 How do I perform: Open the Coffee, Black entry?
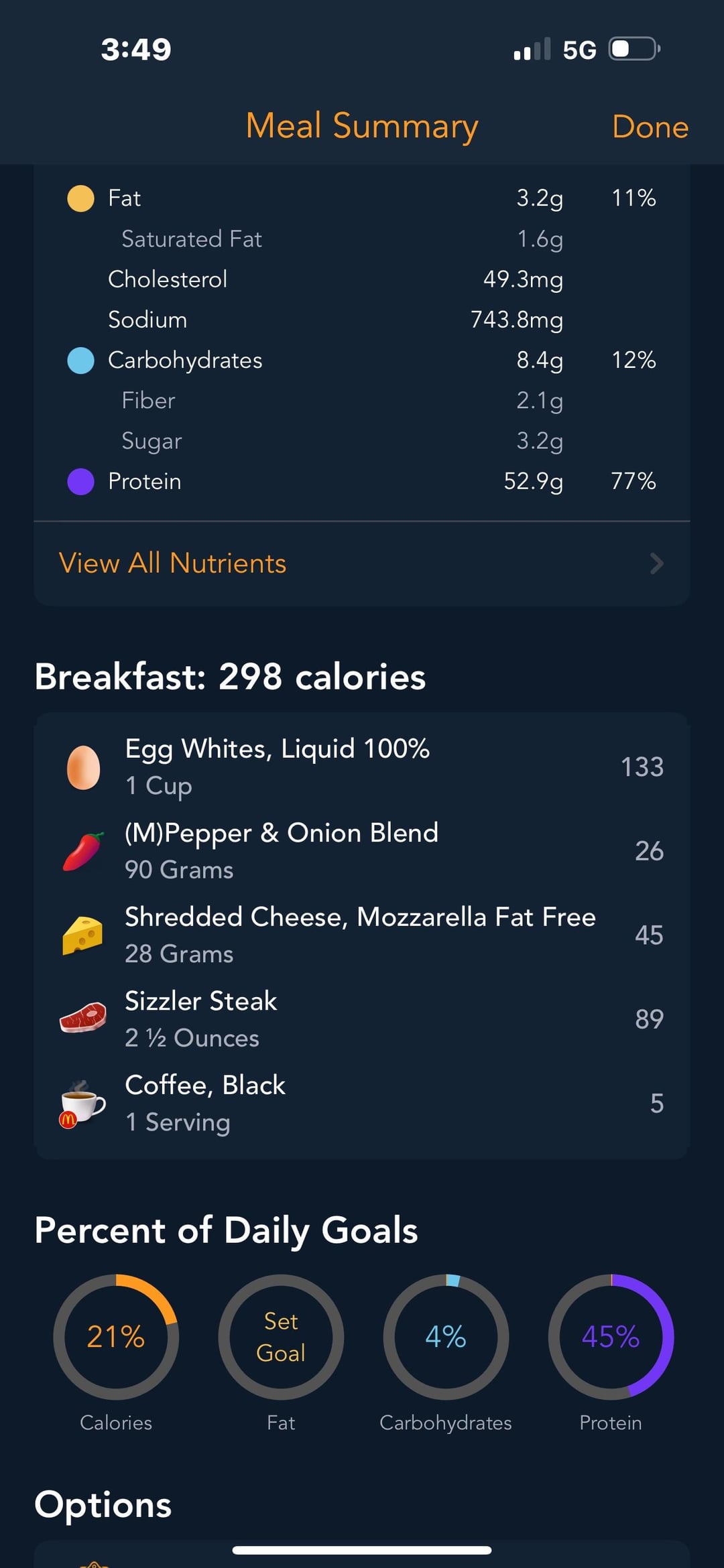tap(361, 1103)
